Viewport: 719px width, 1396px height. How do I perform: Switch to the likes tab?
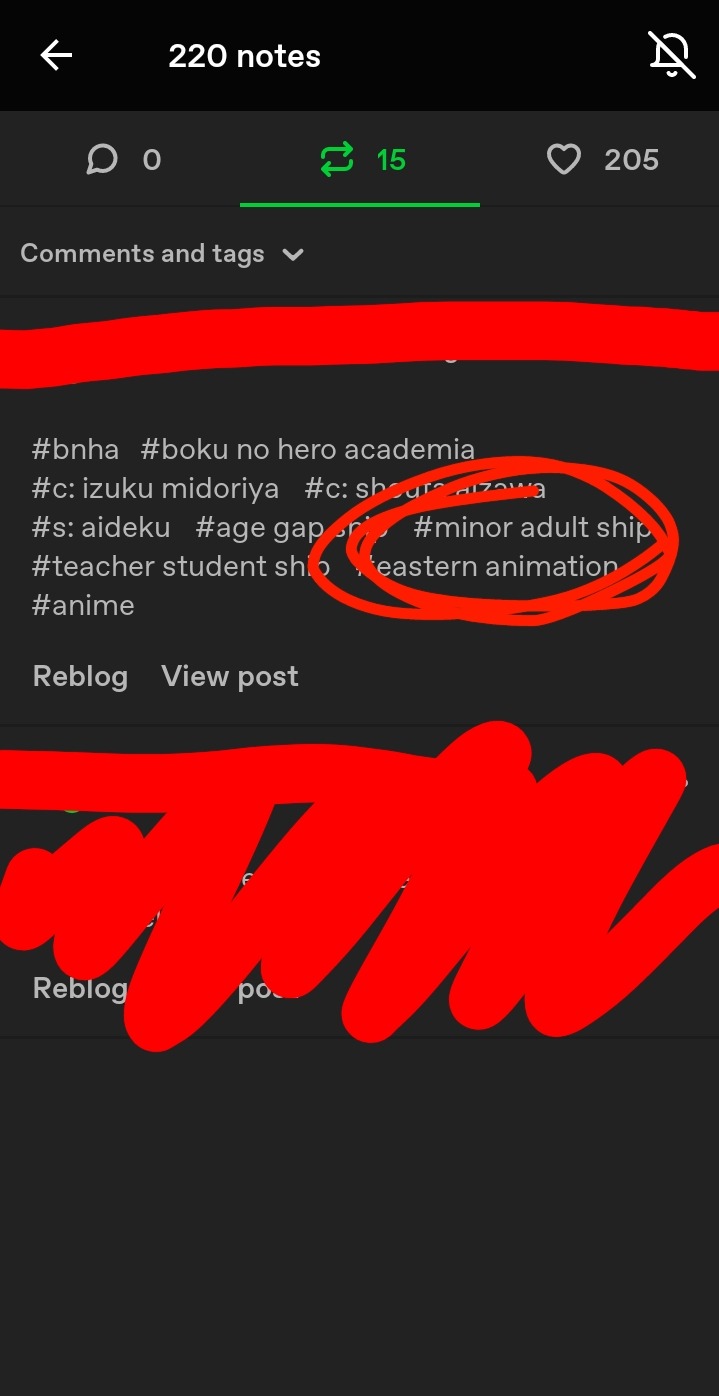(603, 160)
